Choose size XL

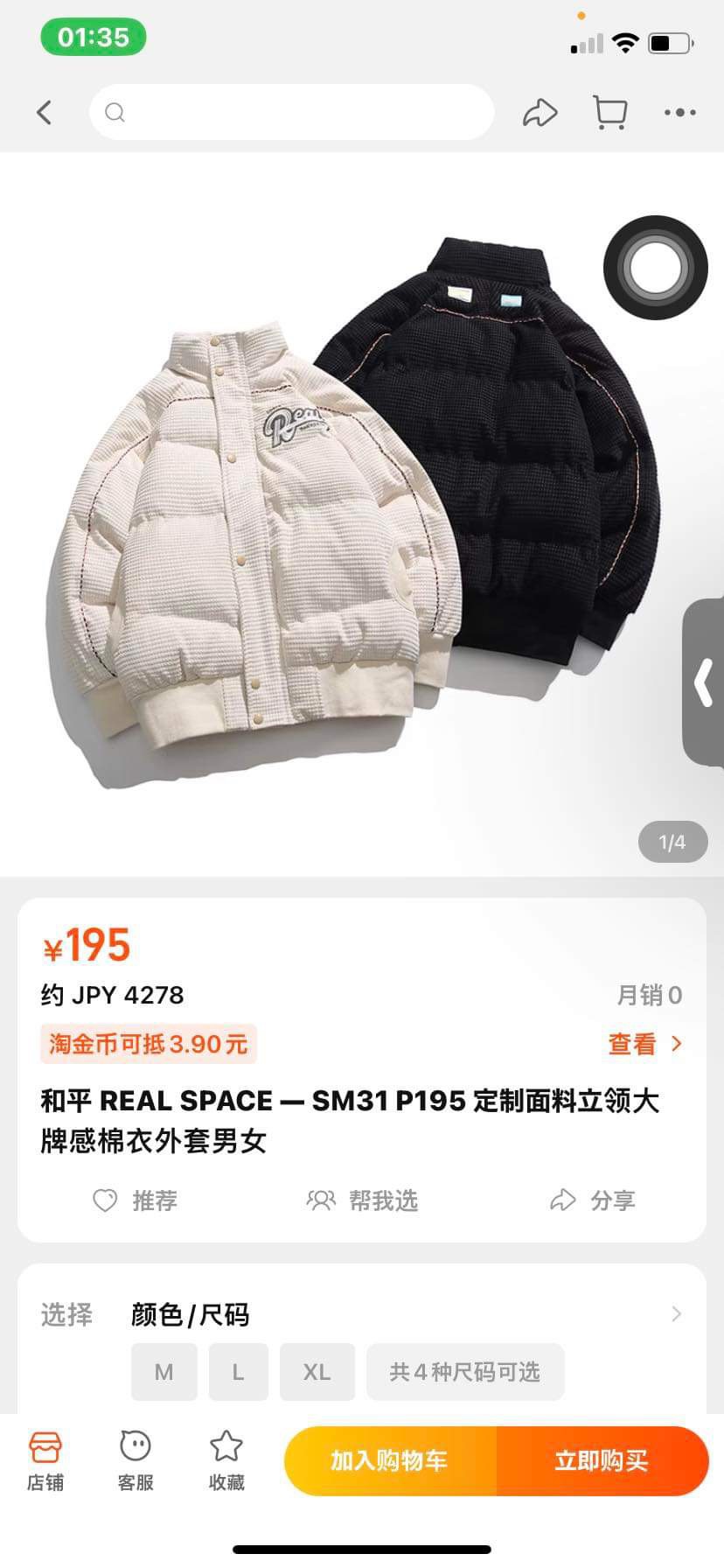tap(317, 1372)
